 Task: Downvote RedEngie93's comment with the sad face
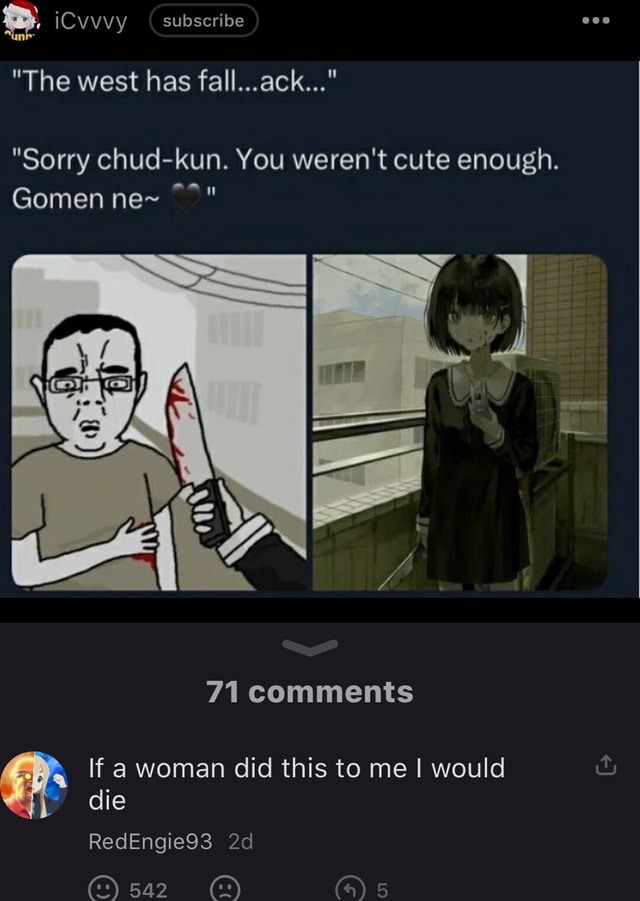pyautogui.click(x=224, y=889)
